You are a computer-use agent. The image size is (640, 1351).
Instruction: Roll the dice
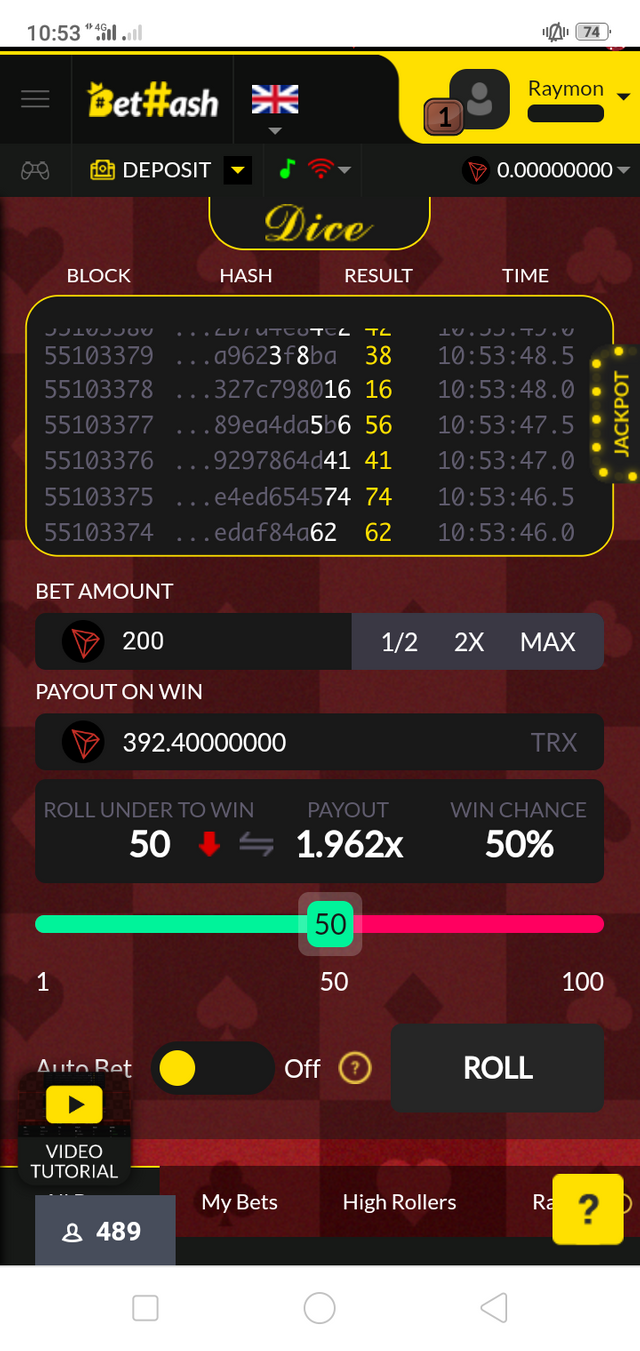pos(497,1068)
